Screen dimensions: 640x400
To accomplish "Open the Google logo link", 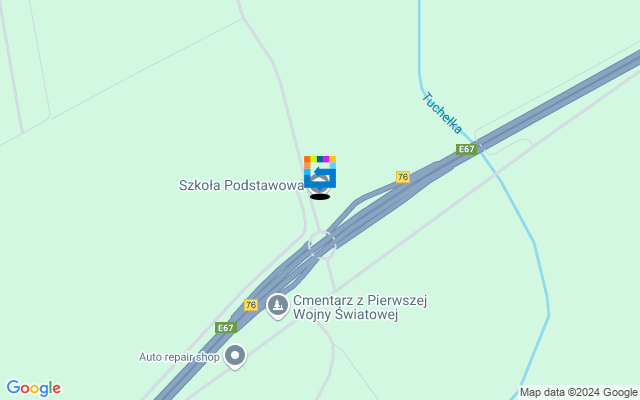I will (33, 388).
